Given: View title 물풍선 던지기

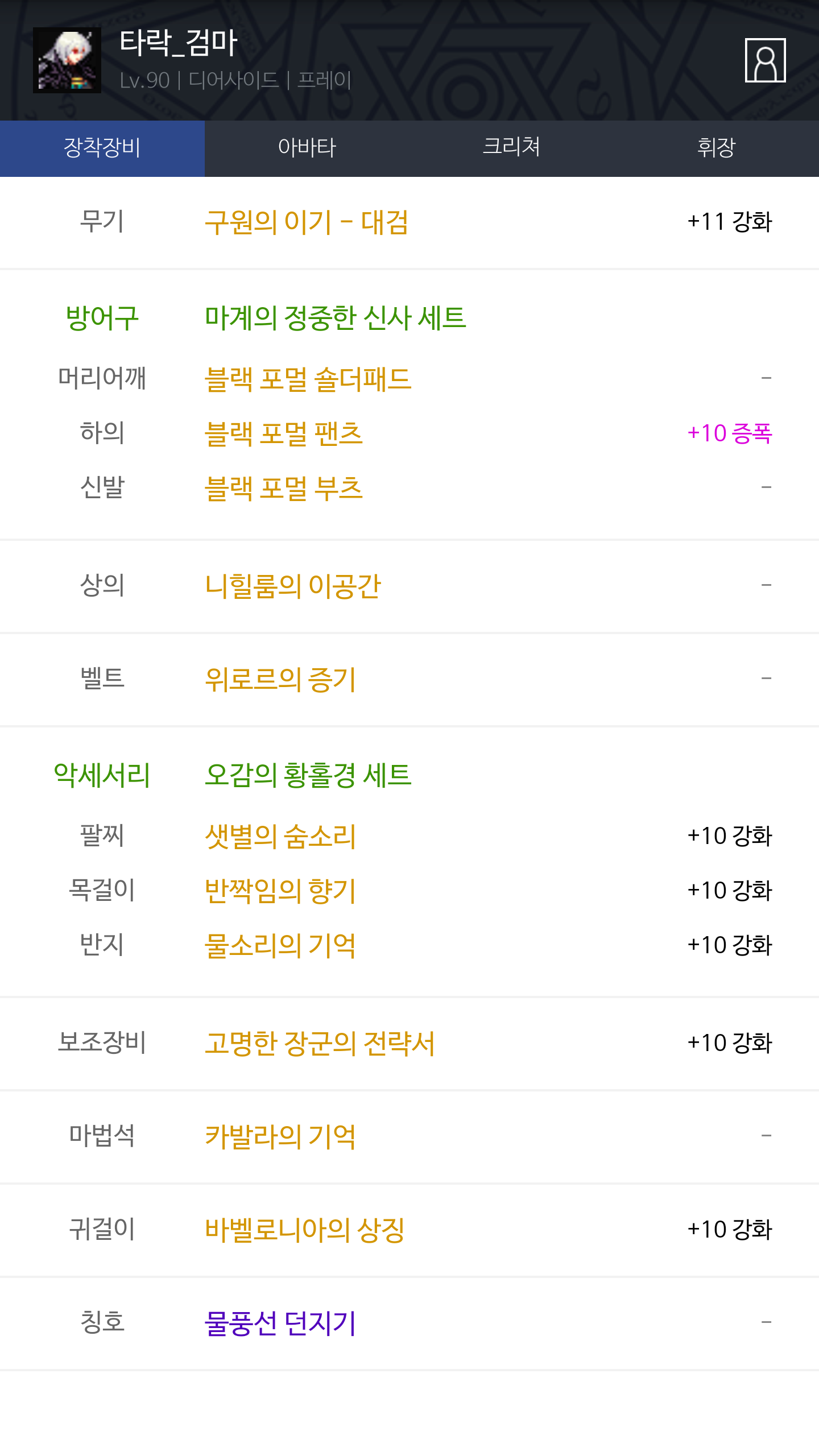Looking at the screenshot, I should click(280, 1323).
